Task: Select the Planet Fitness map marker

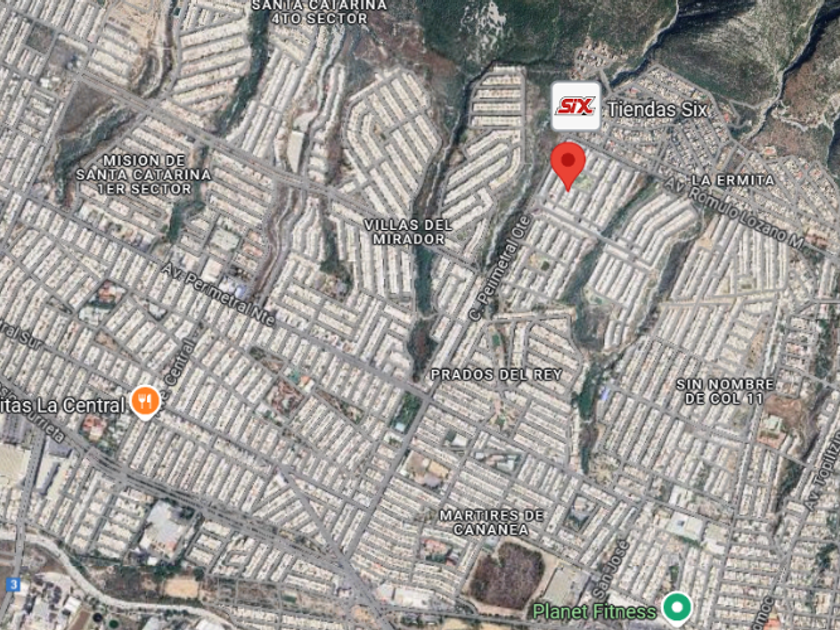Action: (677, 608)
